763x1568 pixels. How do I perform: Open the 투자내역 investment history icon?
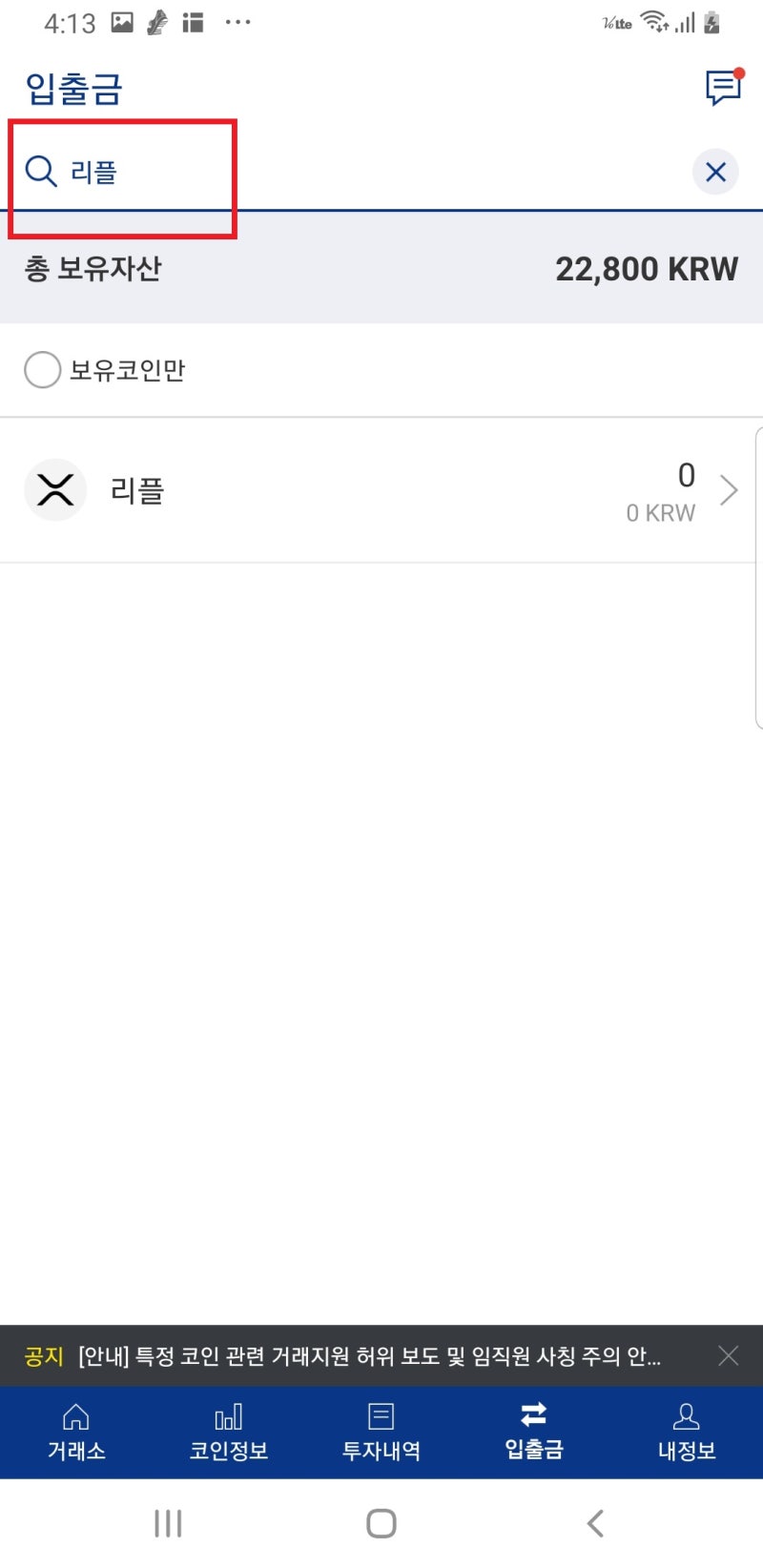(x=381, y=1418)
